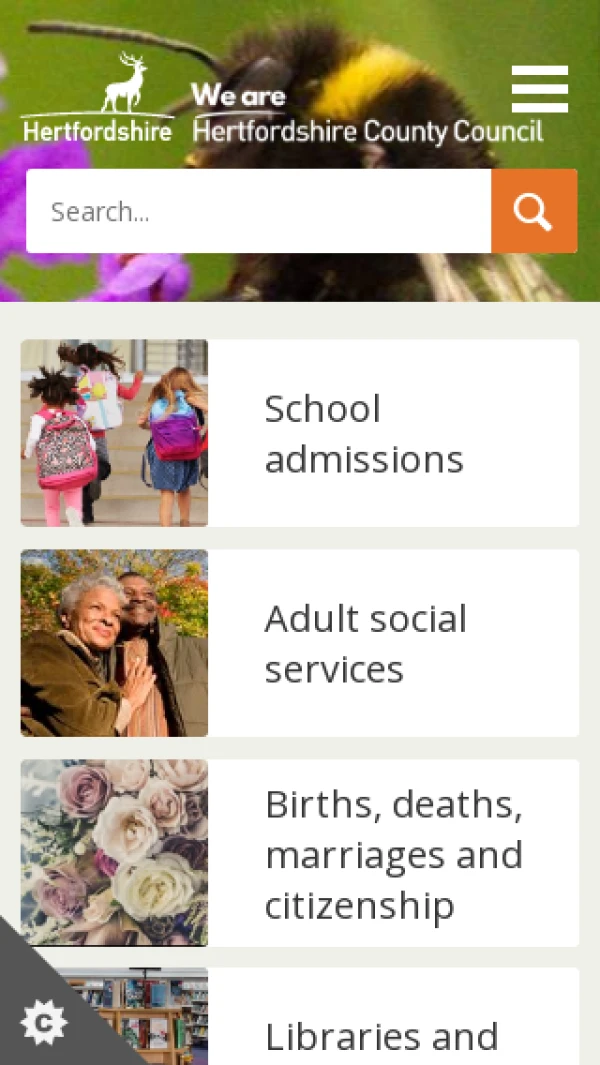Select Births, deaths, marriages and citizenship
The width and height of the screenshot is (600, 1065).
tap(393, 853)
